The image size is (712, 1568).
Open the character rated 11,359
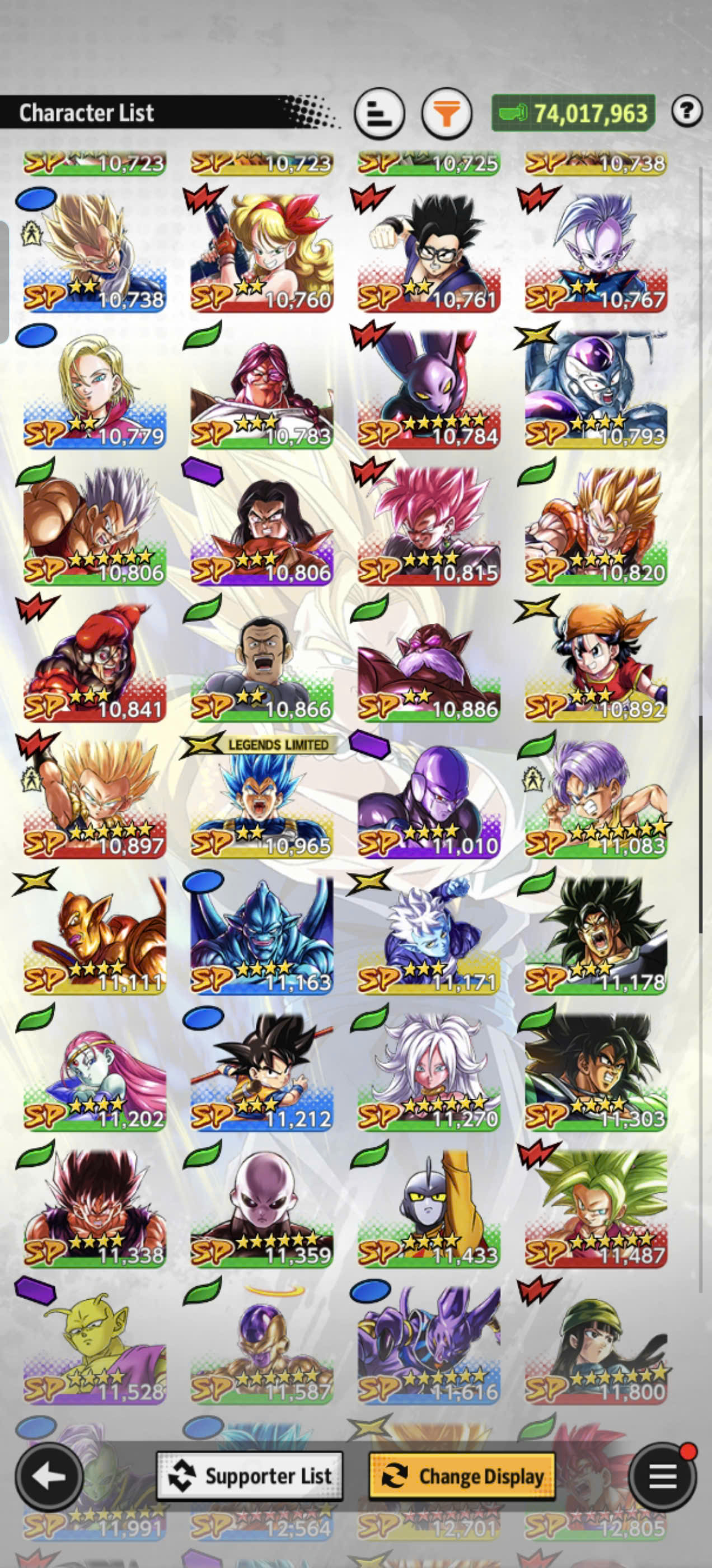pyautogui.click(x=261, y=1208)
